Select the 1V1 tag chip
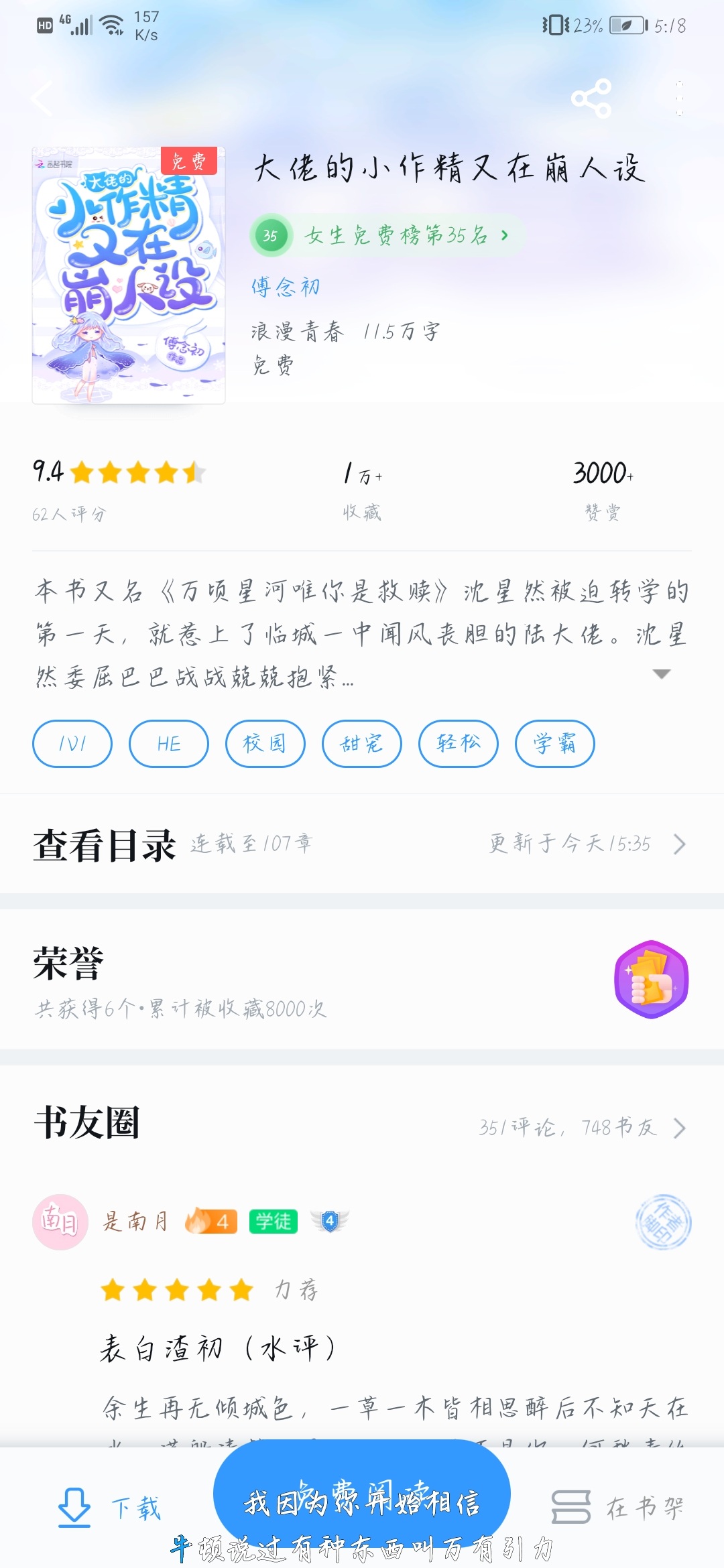Image resolution: width=724 pixels, height=1568 pixels. click(72, 744)
